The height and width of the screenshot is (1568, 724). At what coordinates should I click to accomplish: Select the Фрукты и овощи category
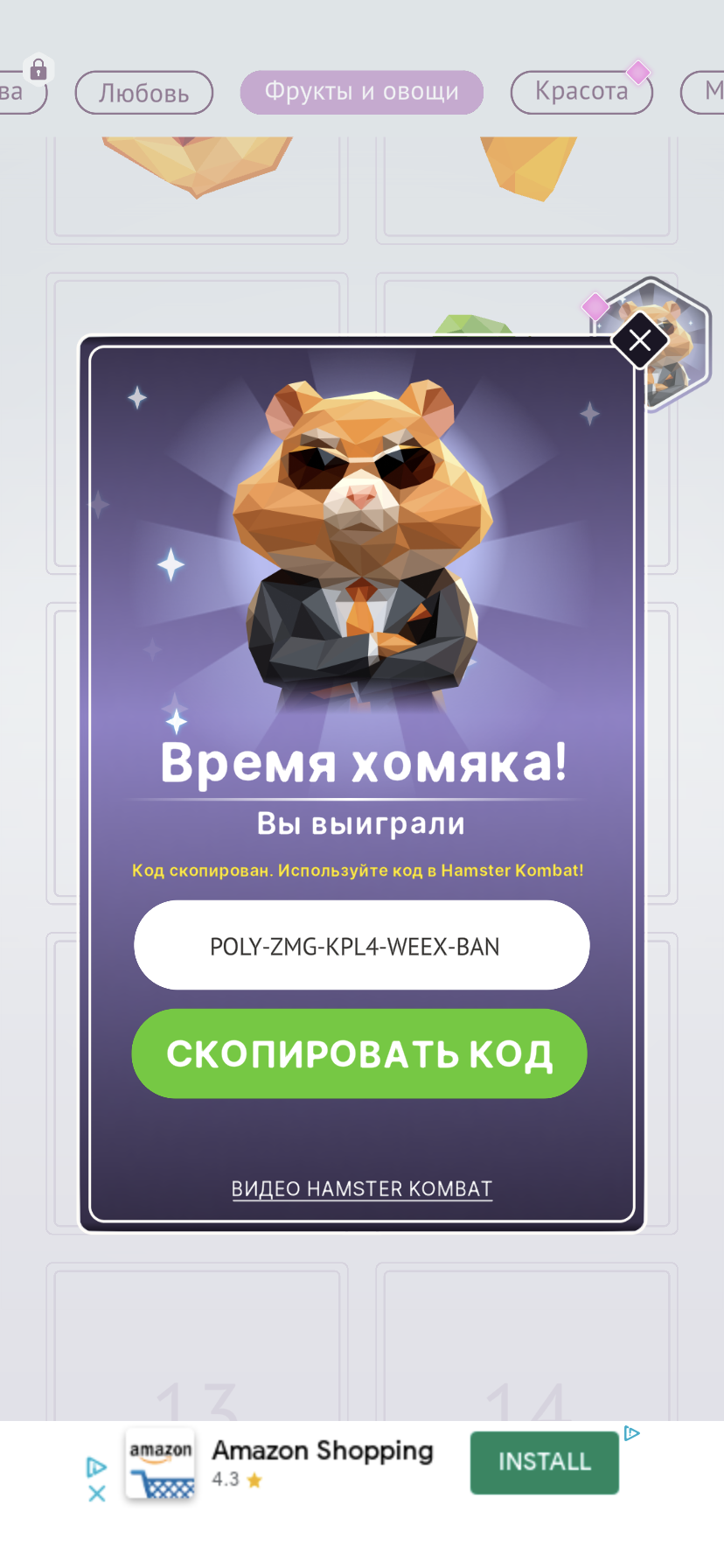[362, 92]
